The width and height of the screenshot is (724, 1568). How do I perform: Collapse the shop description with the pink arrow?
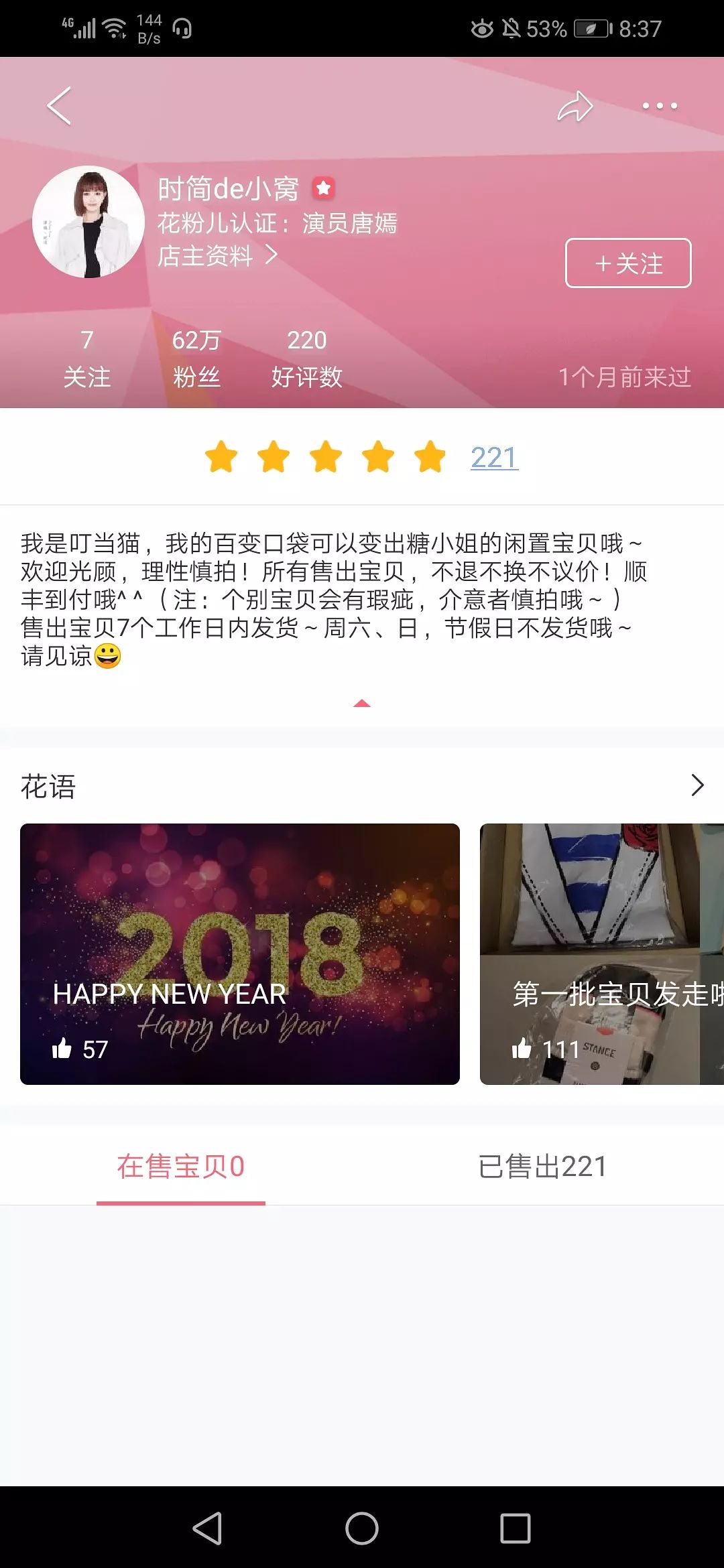[x=362, y=702]
